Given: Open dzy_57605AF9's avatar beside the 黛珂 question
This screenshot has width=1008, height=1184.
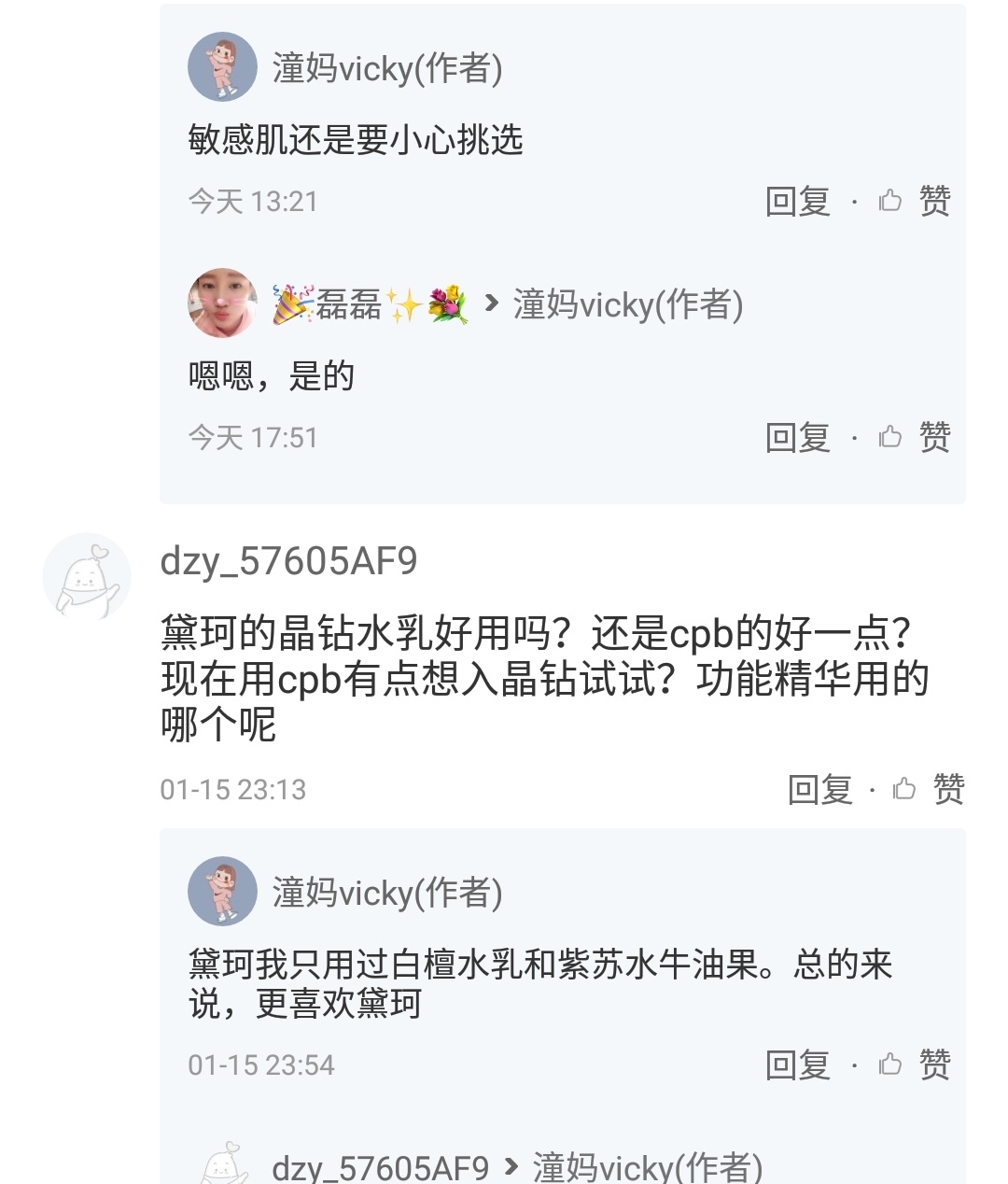Looking at the screenshot, I should [x=87, y=576].
